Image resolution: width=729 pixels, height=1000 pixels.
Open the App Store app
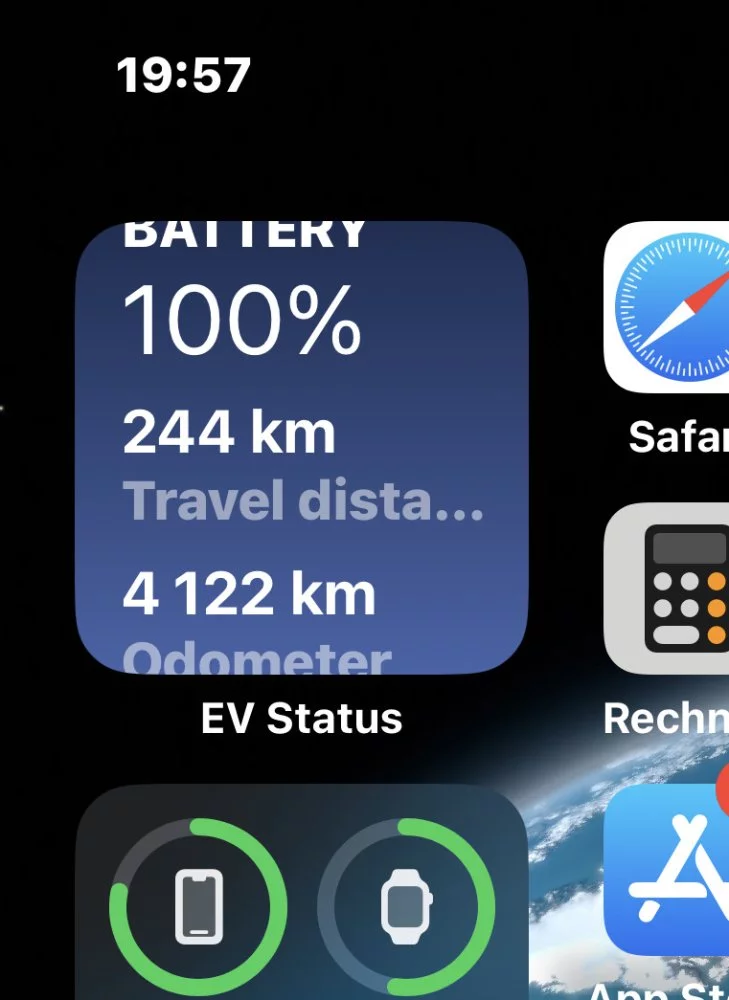[x=668, y=870]
